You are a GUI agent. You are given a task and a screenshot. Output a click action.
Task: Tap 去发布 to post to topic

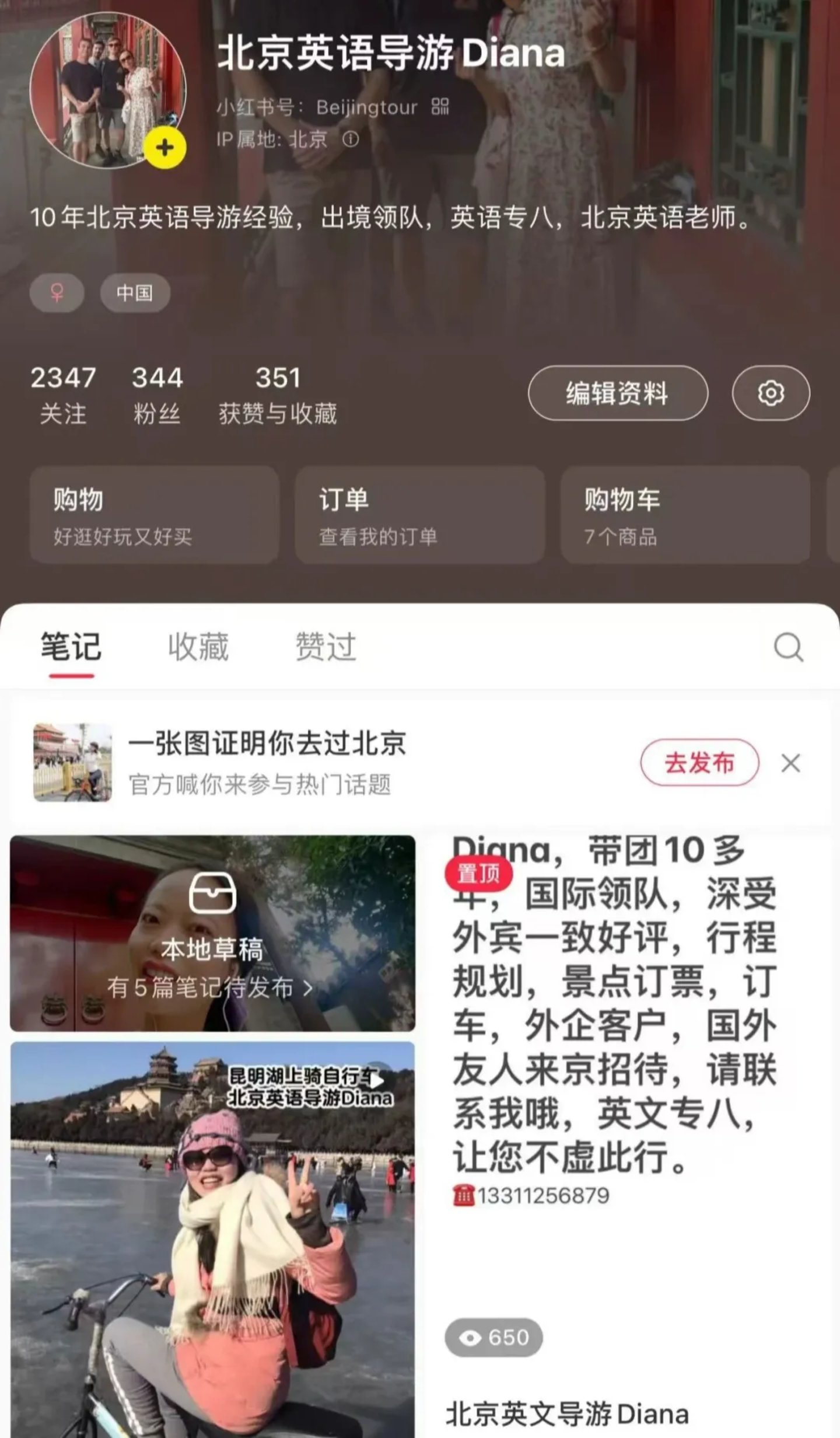(x=699, y=762)
